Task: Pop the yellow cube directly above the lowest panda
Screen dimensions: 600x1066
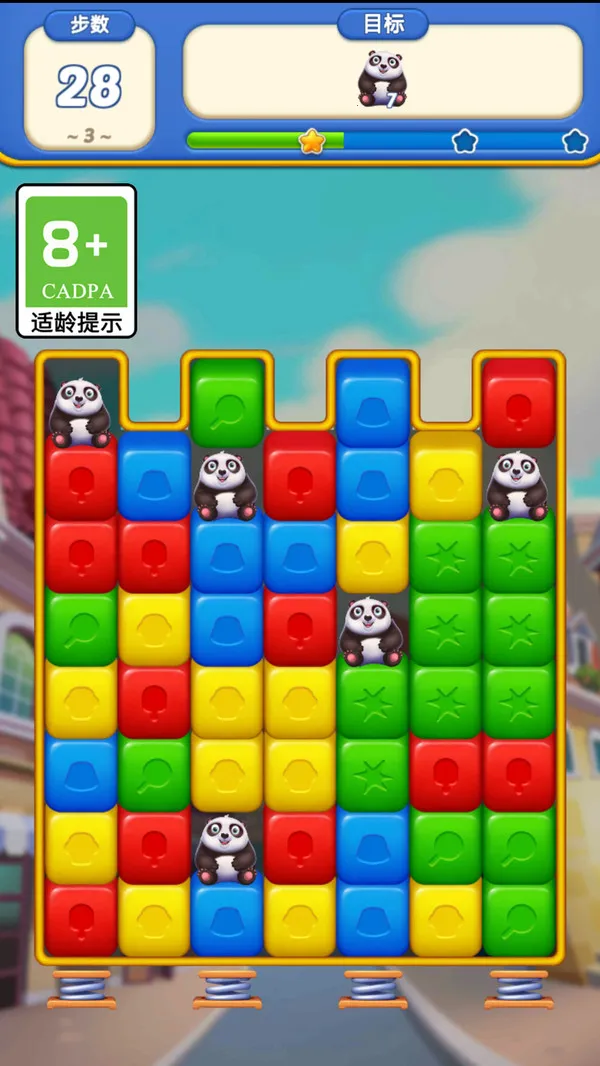Action: pyautogui.click(x=227, y=772)
